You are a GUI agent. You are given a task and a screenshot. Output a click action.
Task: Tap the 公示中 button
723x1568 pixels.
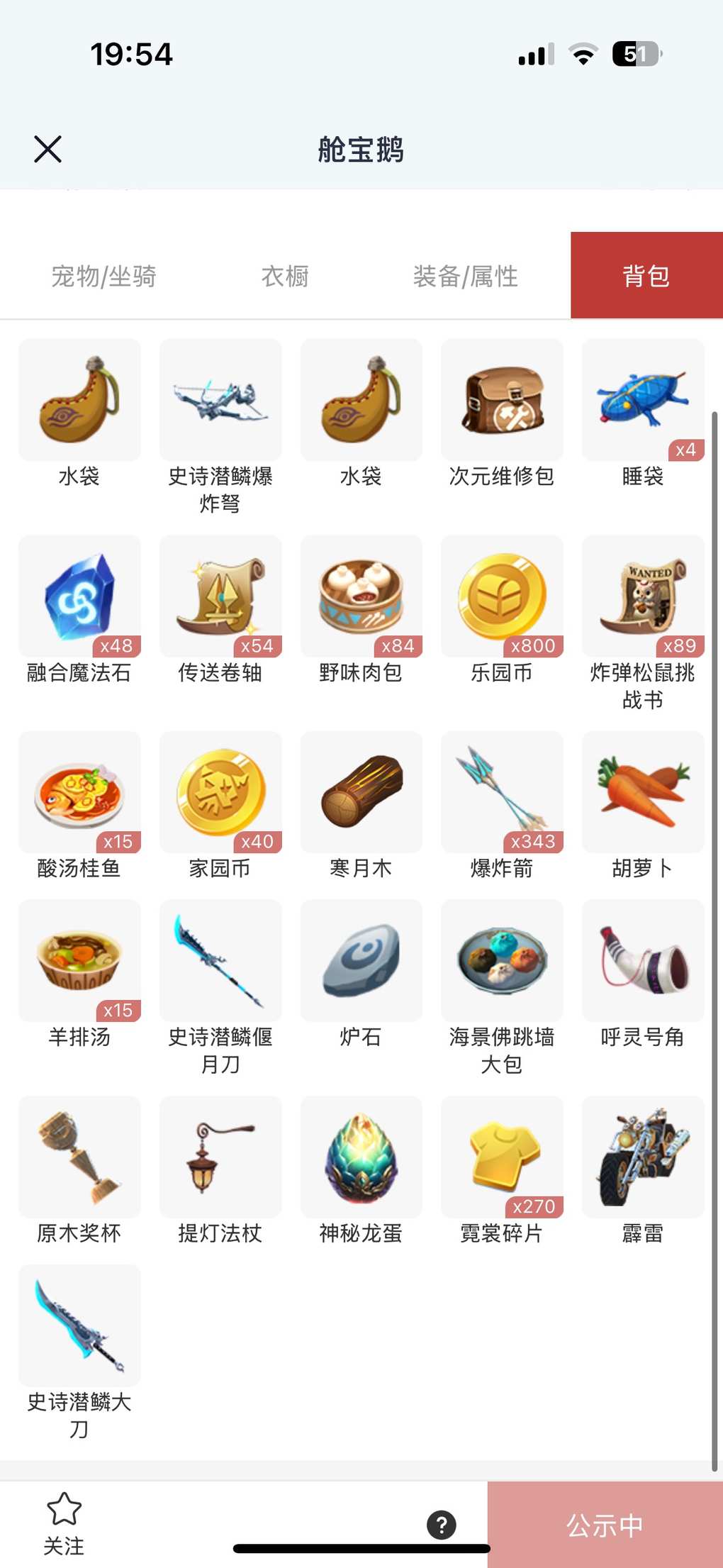[x=605, y=1525]
